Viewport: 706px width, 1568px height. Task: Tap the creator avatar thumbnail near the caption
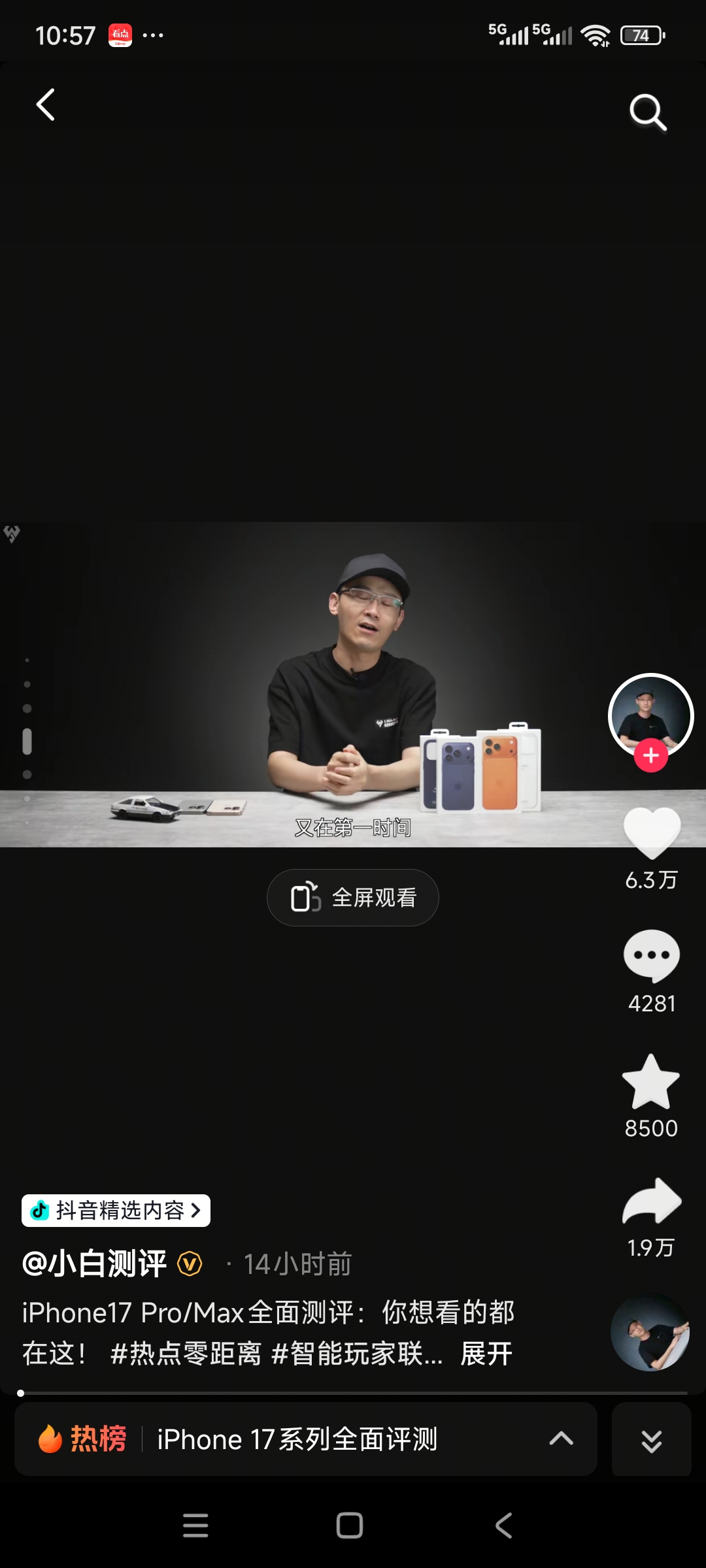[650, 1333]
